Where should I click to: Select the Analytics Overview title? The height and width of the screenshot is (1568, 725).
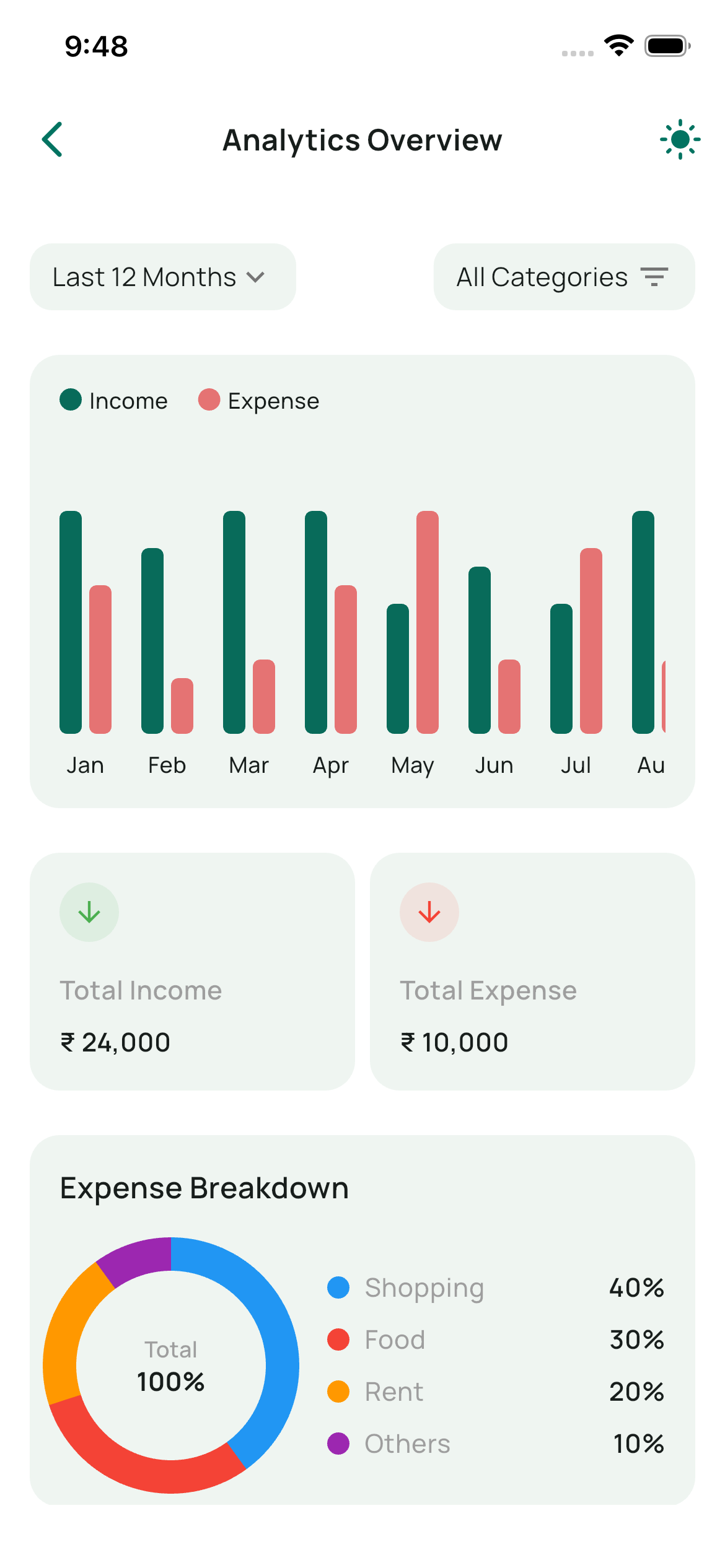tap(362, 140)
